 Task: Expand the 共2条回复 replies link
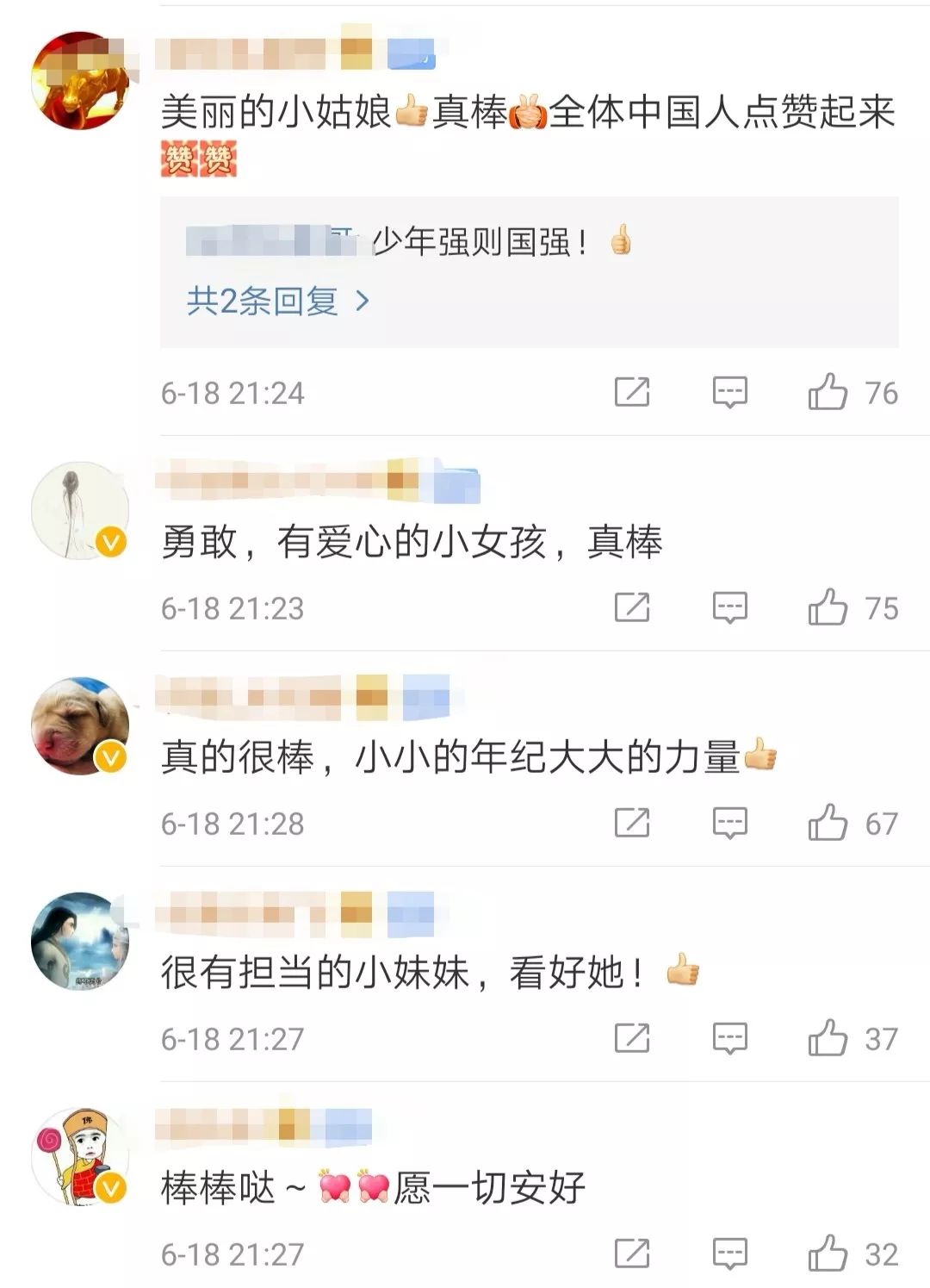(x=276, y=301)
